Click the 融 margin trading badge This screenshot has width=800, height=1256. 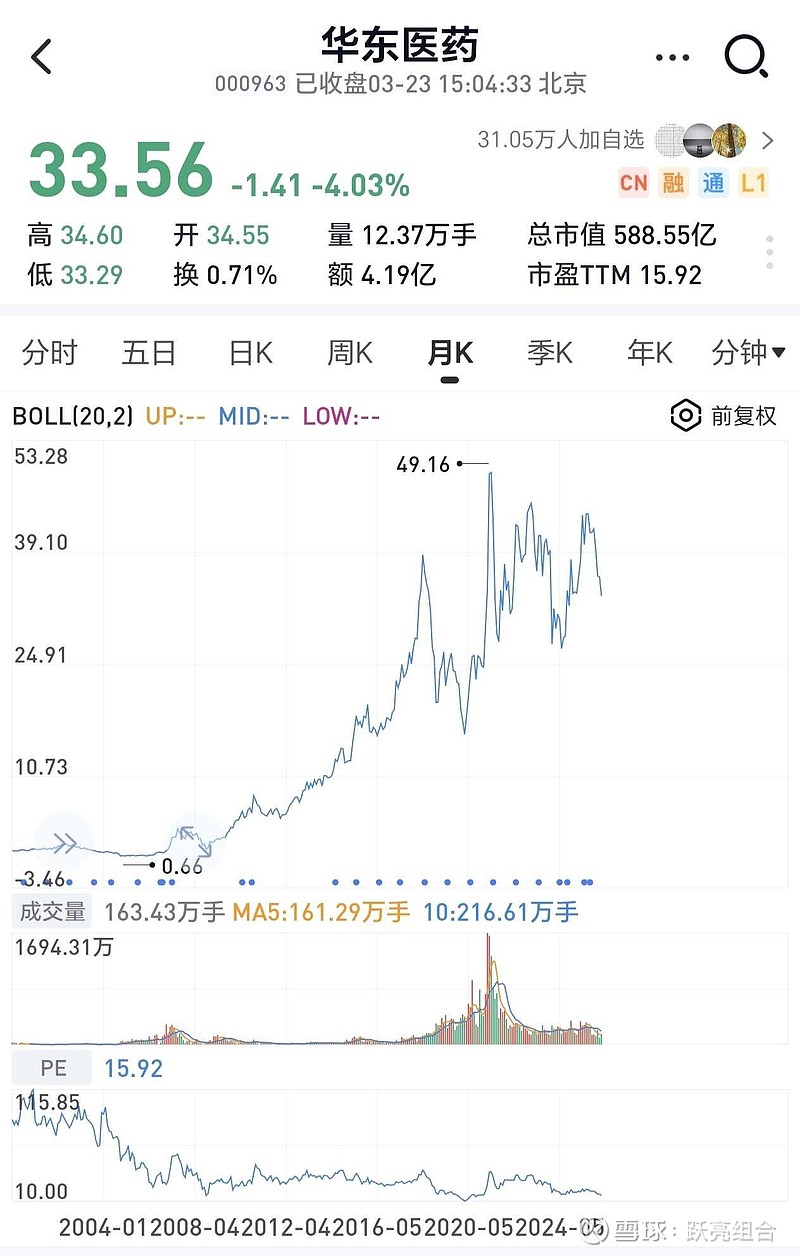(x=674, y=183)
